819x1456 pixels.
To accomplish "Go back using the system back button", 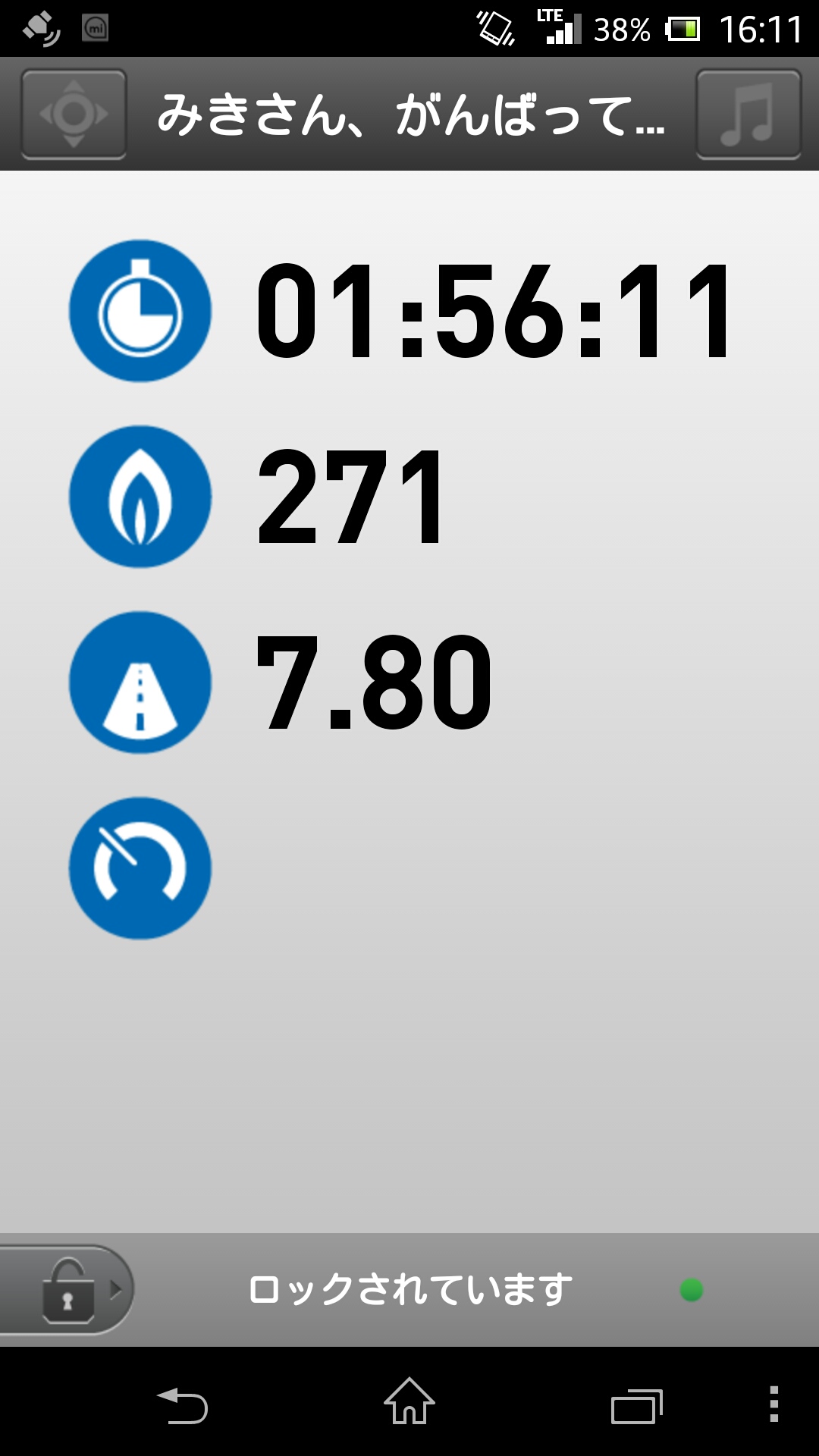I will [x=182, y=1405].
